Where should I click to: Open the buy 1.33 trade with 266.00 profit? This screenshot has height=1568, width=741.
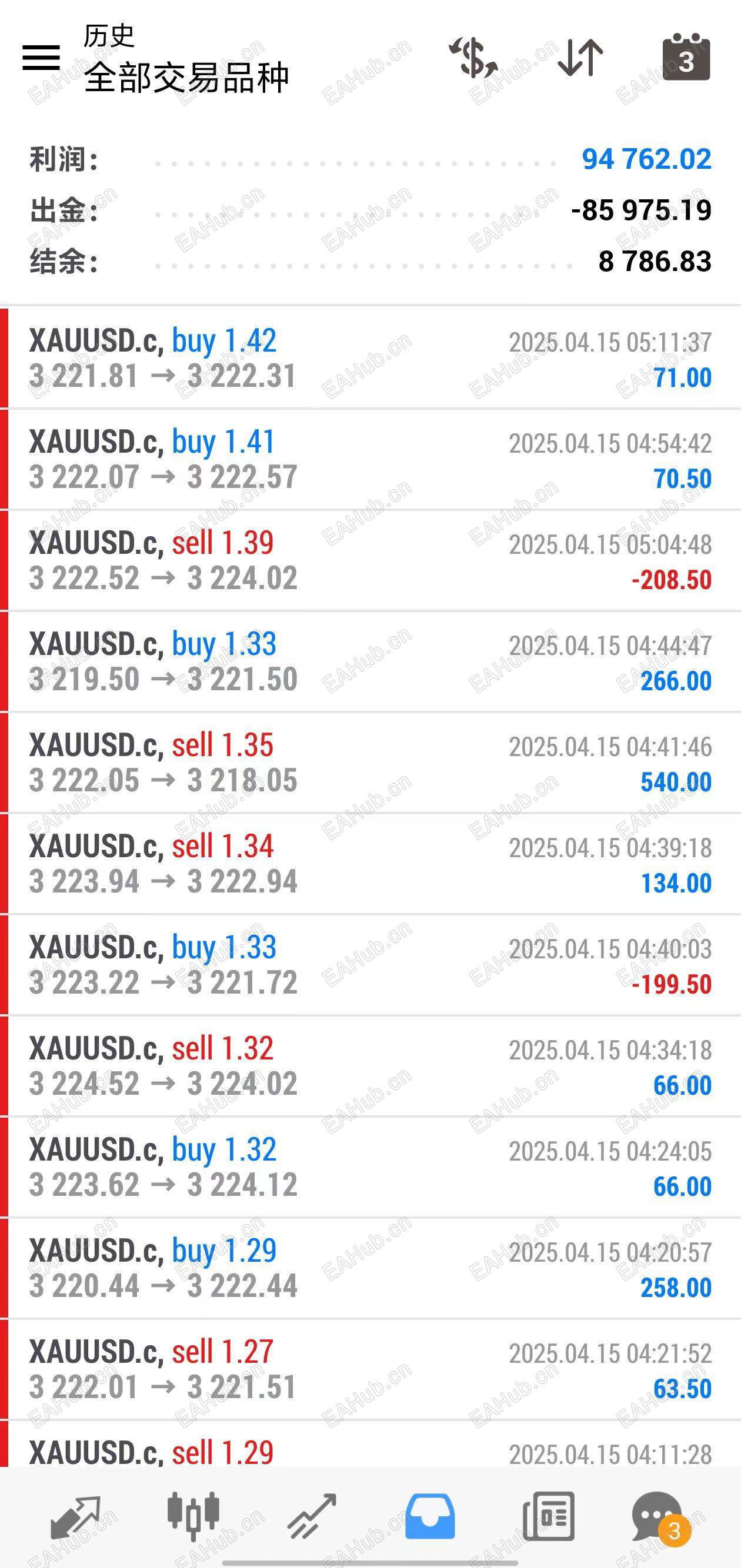370,661
